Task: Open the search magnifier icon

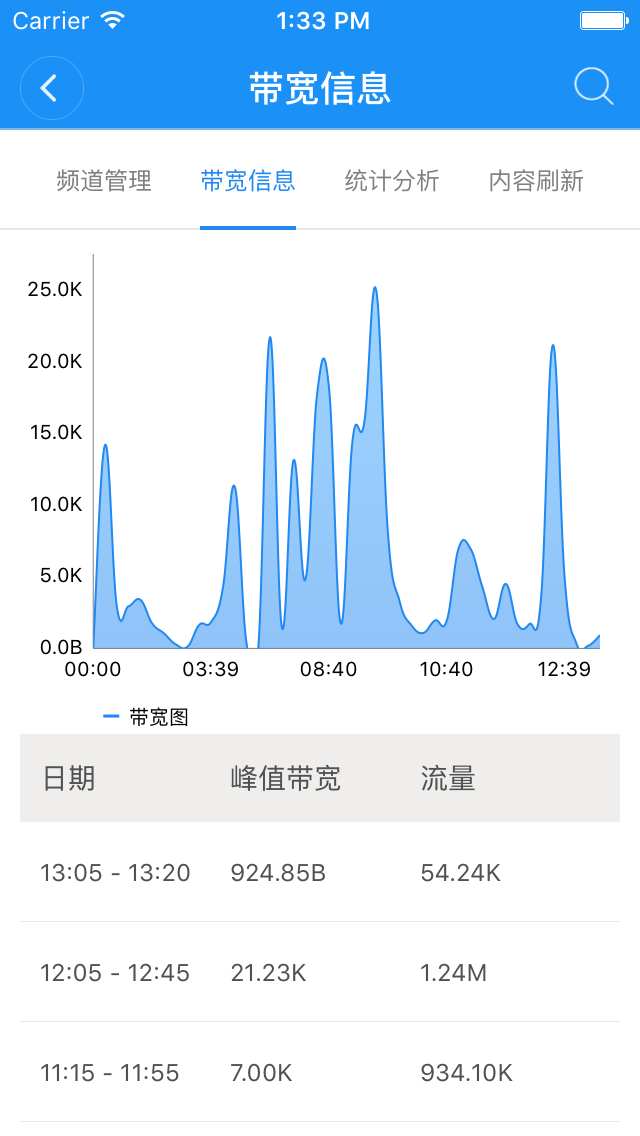Action: (x=593, y=87)
